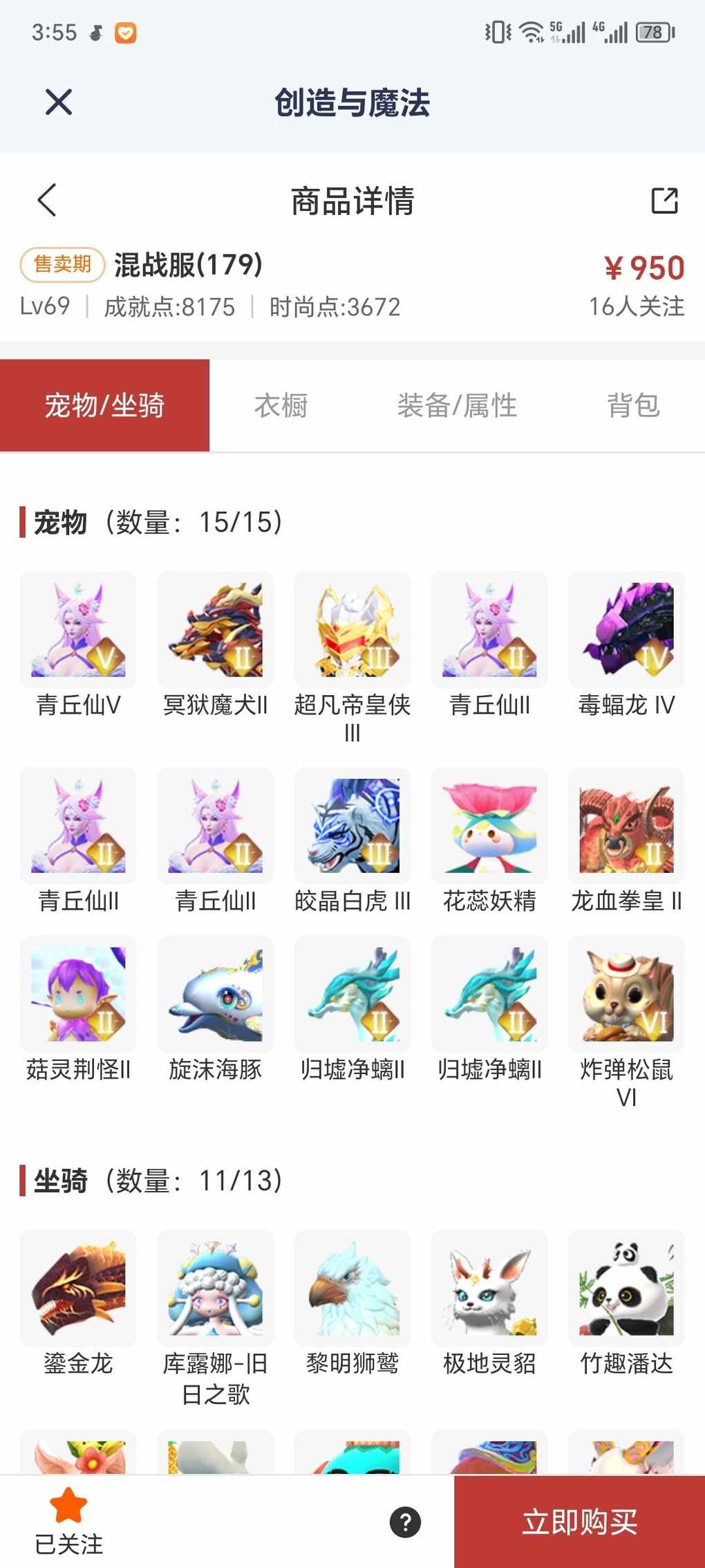Open pet 冥狱魔犬II
Viewport: 705px width, 1568px height.
[x=215, y=629]
